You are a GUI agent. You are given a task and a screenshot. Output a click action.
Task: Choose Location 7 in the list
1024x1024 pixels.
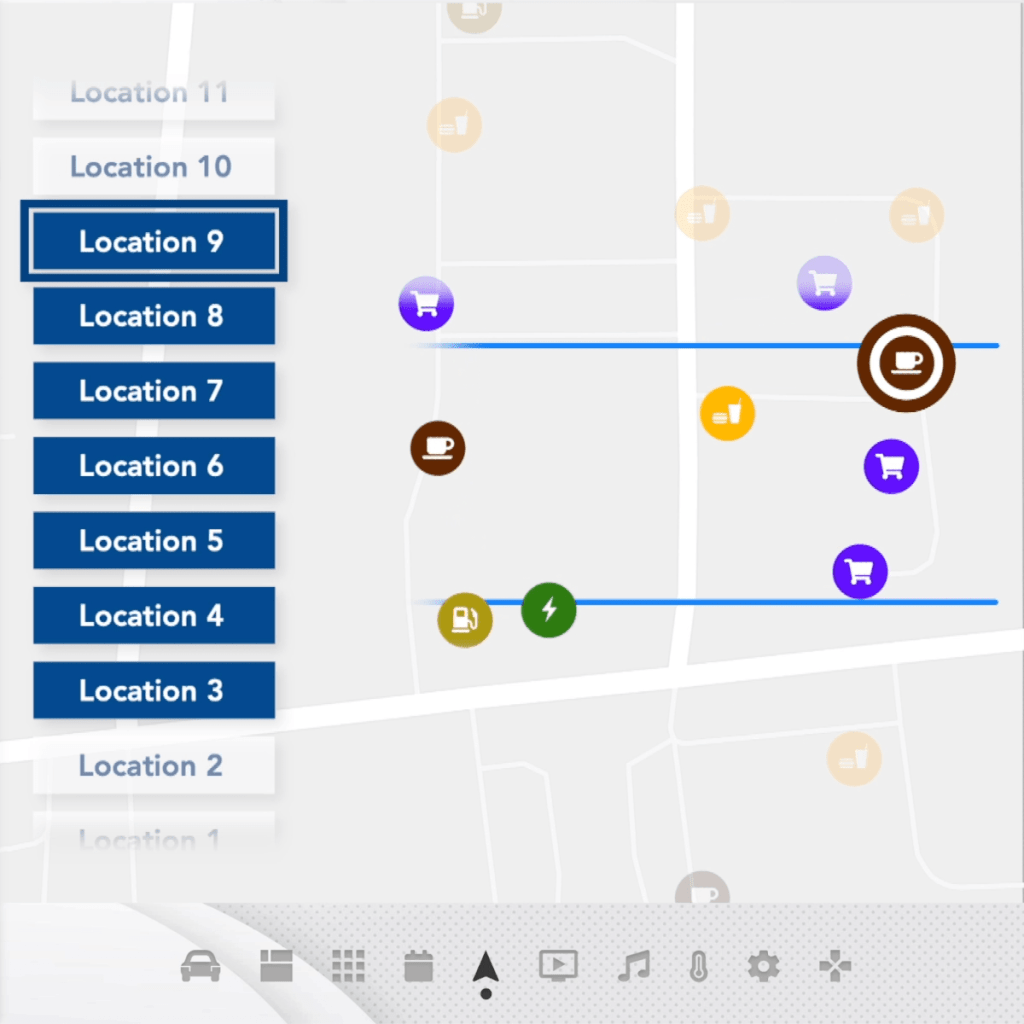tap(153, 391)
